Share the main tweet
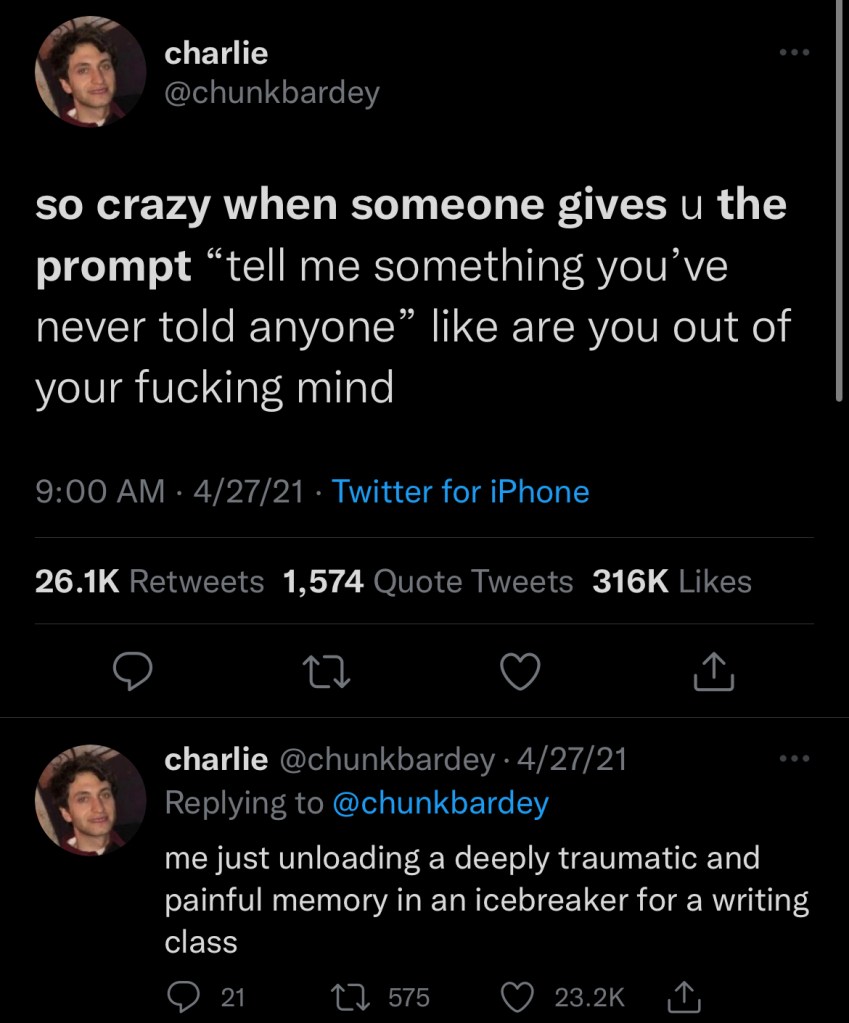The height and width of the screenshot is (1023, 849). (715, 672)
